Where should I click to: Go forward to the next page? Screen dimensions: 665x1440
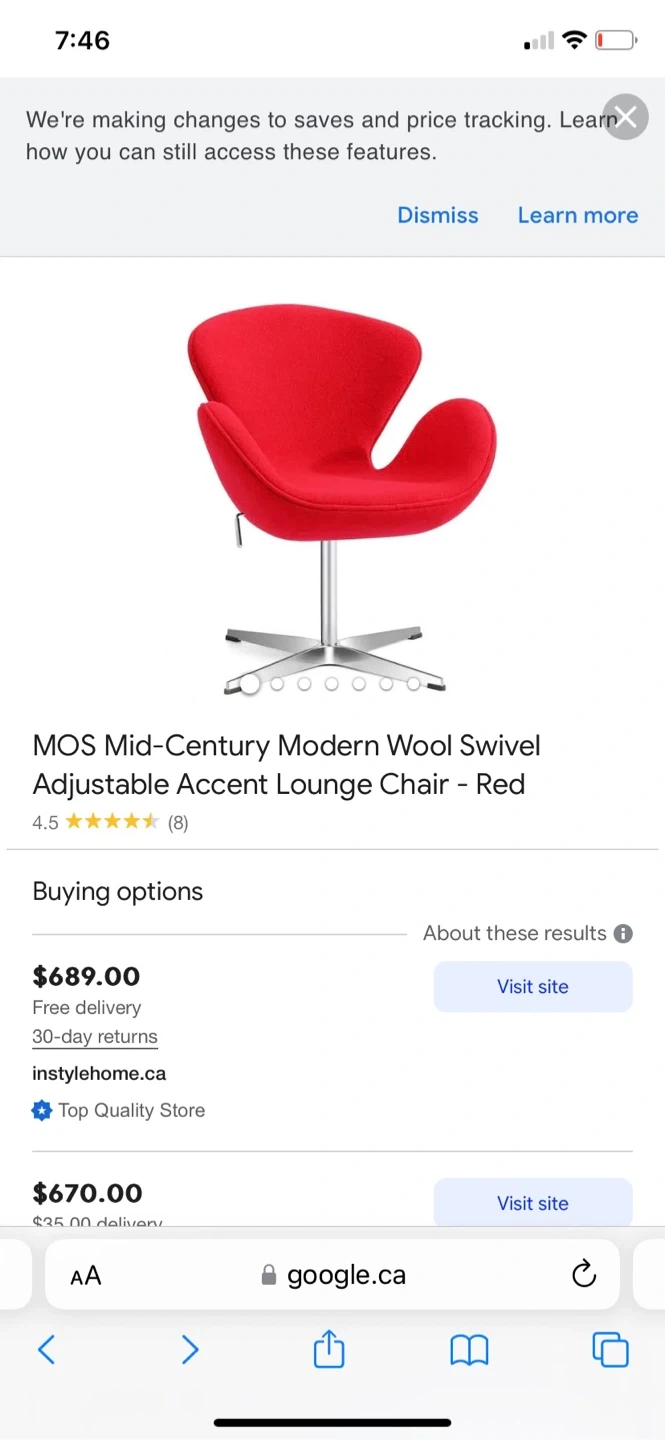(x=189, y=1350)
